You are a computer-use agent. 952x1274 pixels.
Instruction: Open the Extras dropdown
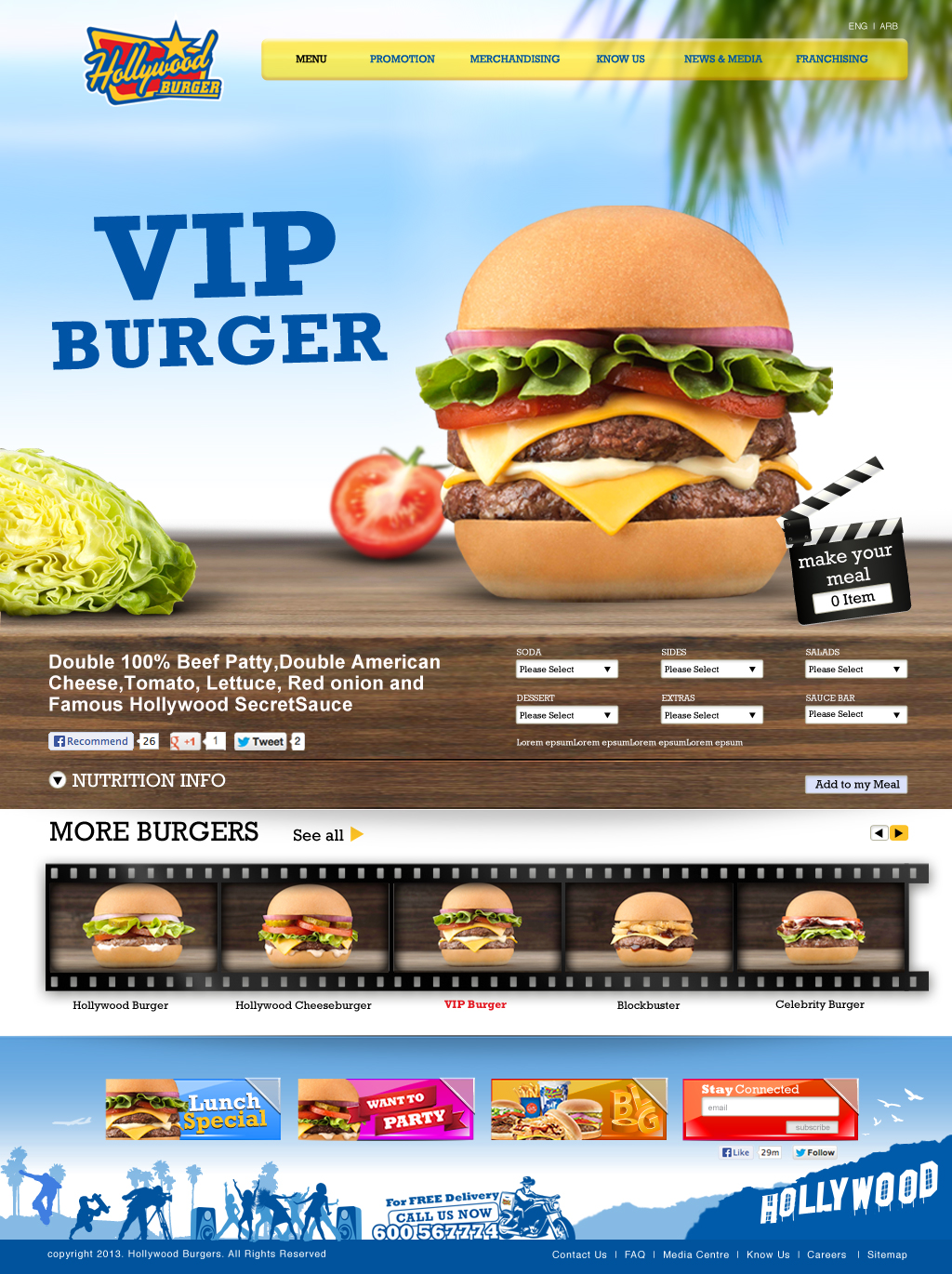click(711, 715)
